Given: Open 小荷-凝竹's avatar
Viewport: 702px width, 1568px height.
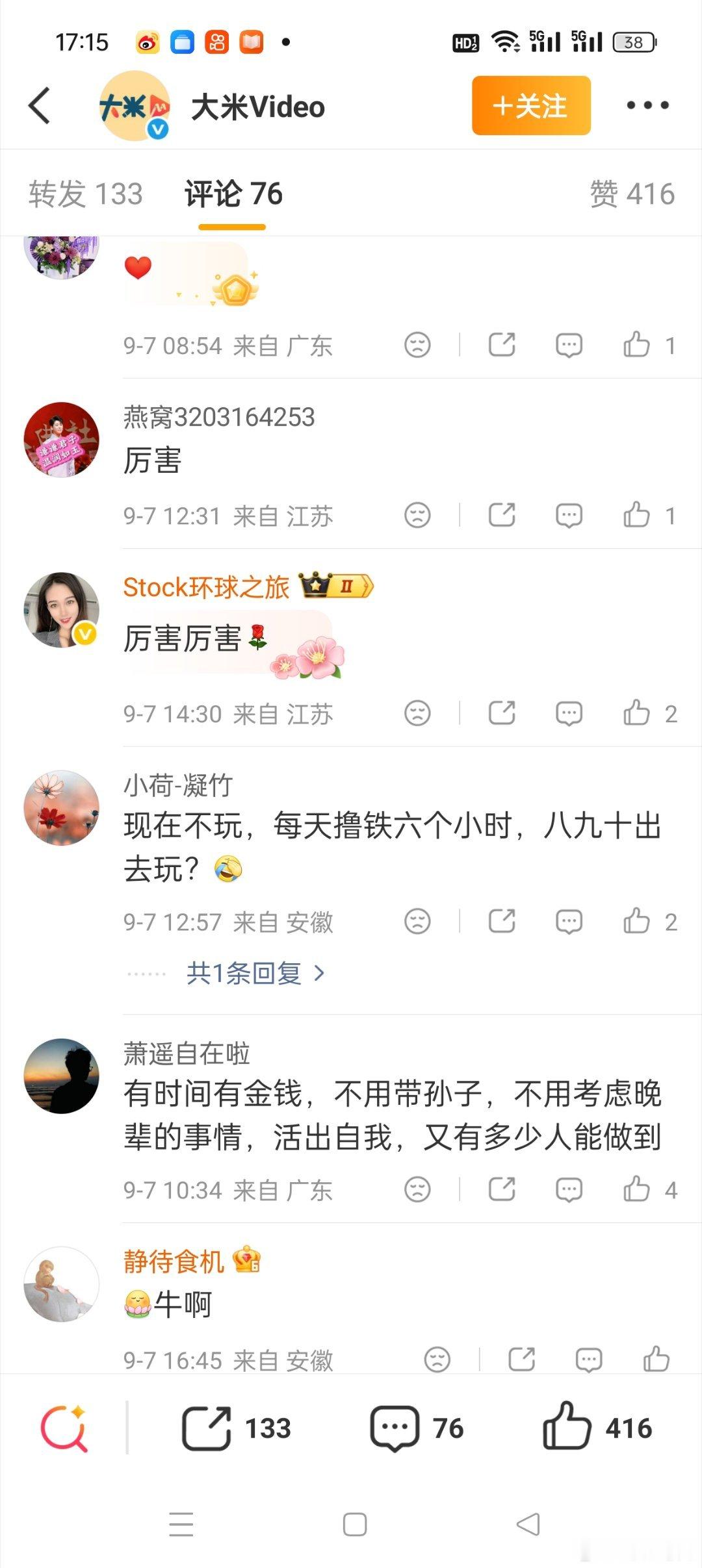Looking at the screenshot, I should click(x=61, y=807).
